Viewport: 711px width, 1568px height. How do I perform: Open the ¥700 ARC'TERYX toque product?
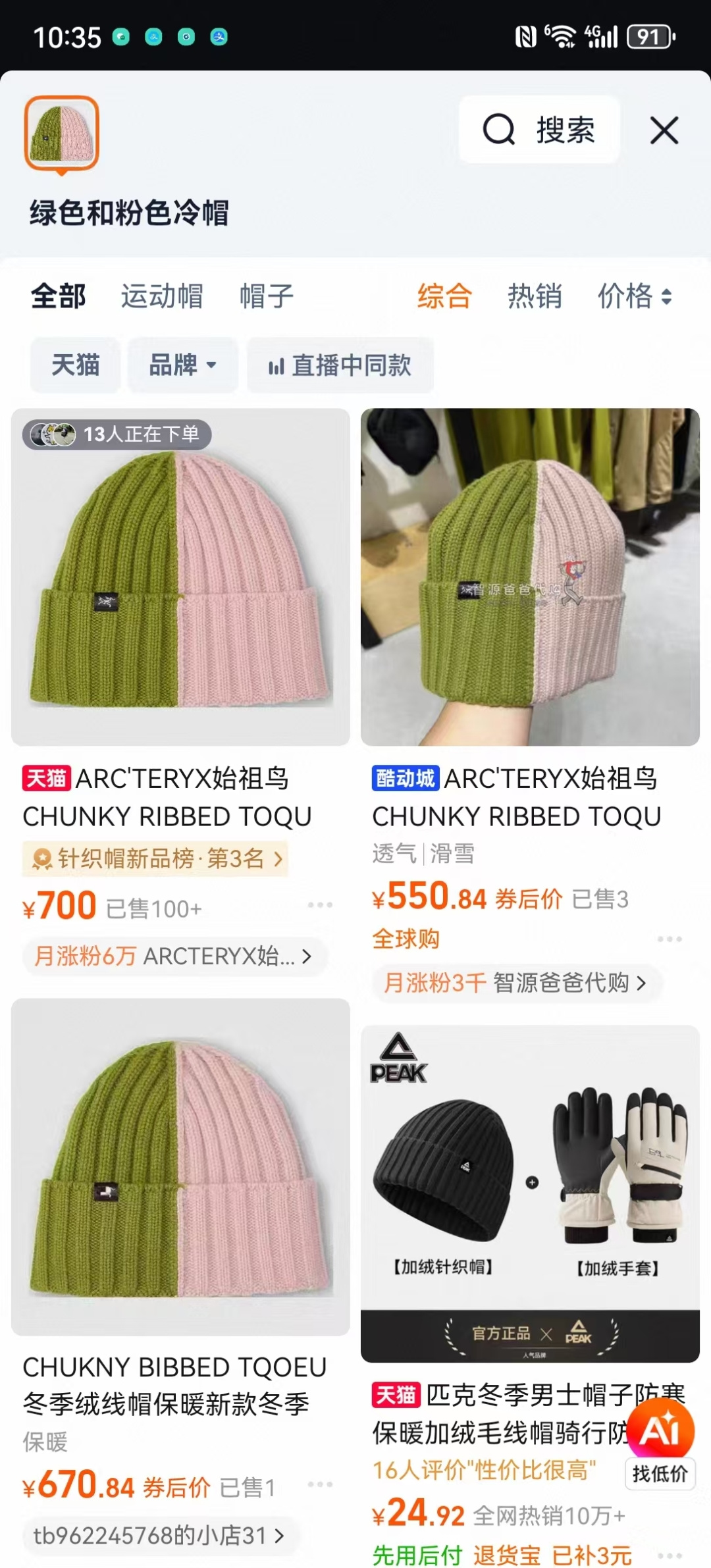pyautogui.click(x=180, y=577)
